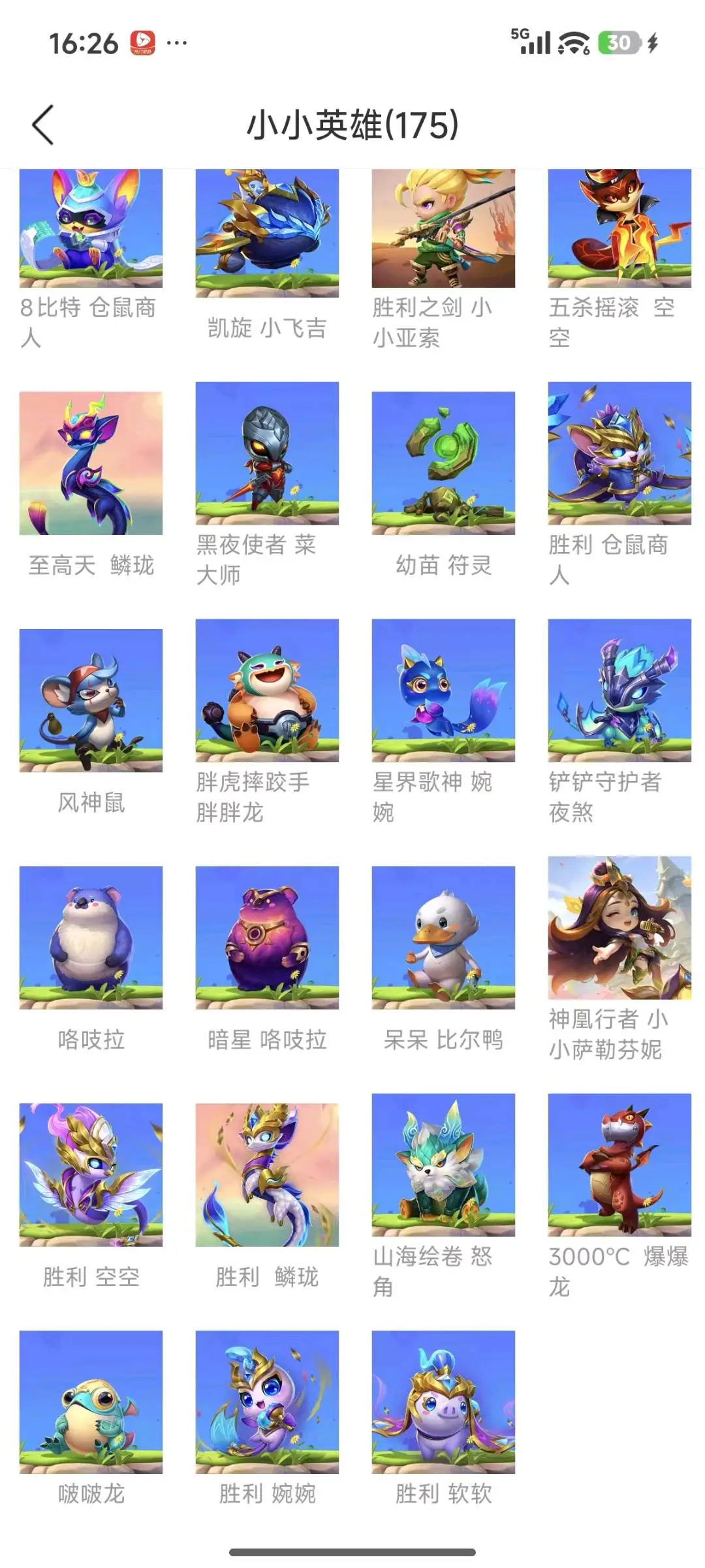Viewport: 705px width, 1568px height.
Task: Select 星界歌神 婉婉
Action: [443, 690]
